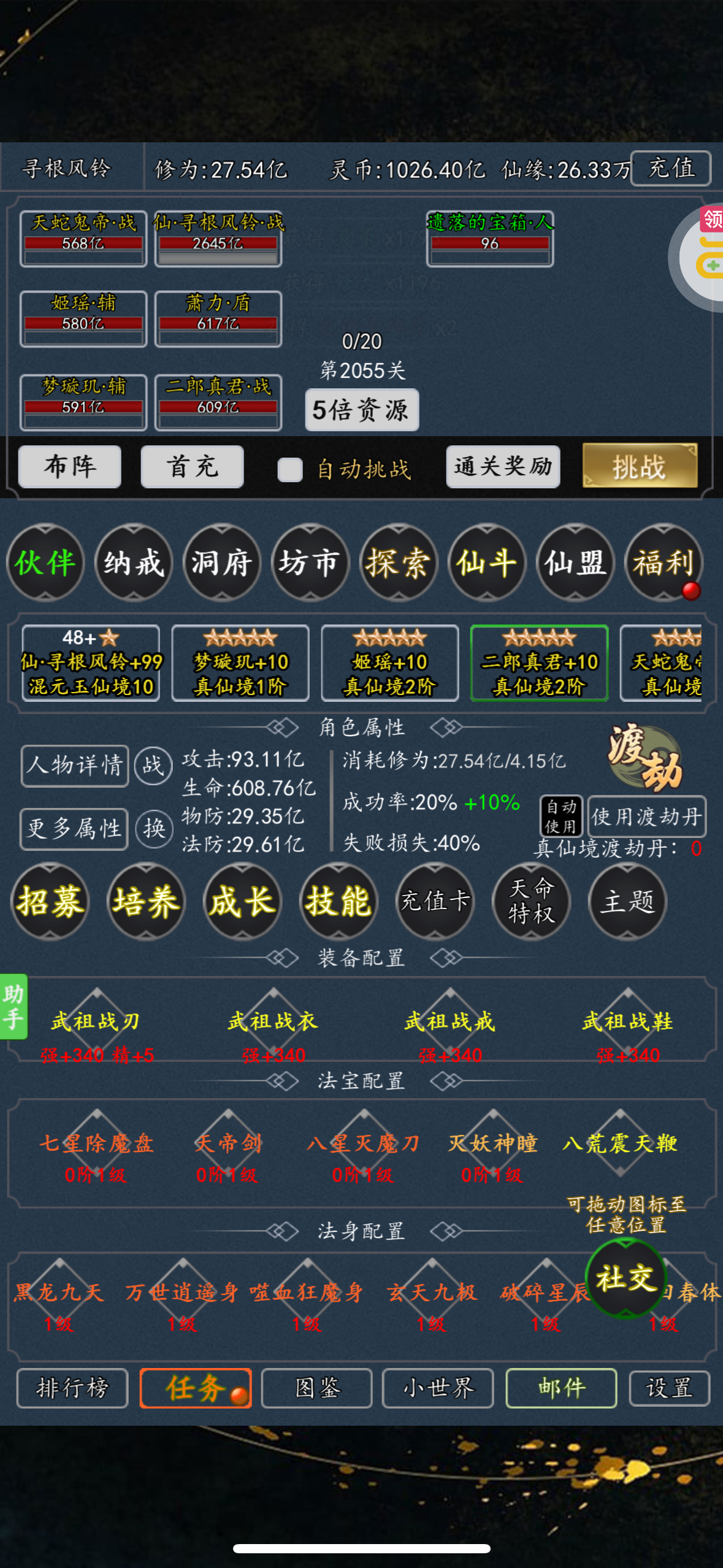The image size is (723, 1568).
Task: Show 更多属性 more attributes
Action: tap(74, 829)
